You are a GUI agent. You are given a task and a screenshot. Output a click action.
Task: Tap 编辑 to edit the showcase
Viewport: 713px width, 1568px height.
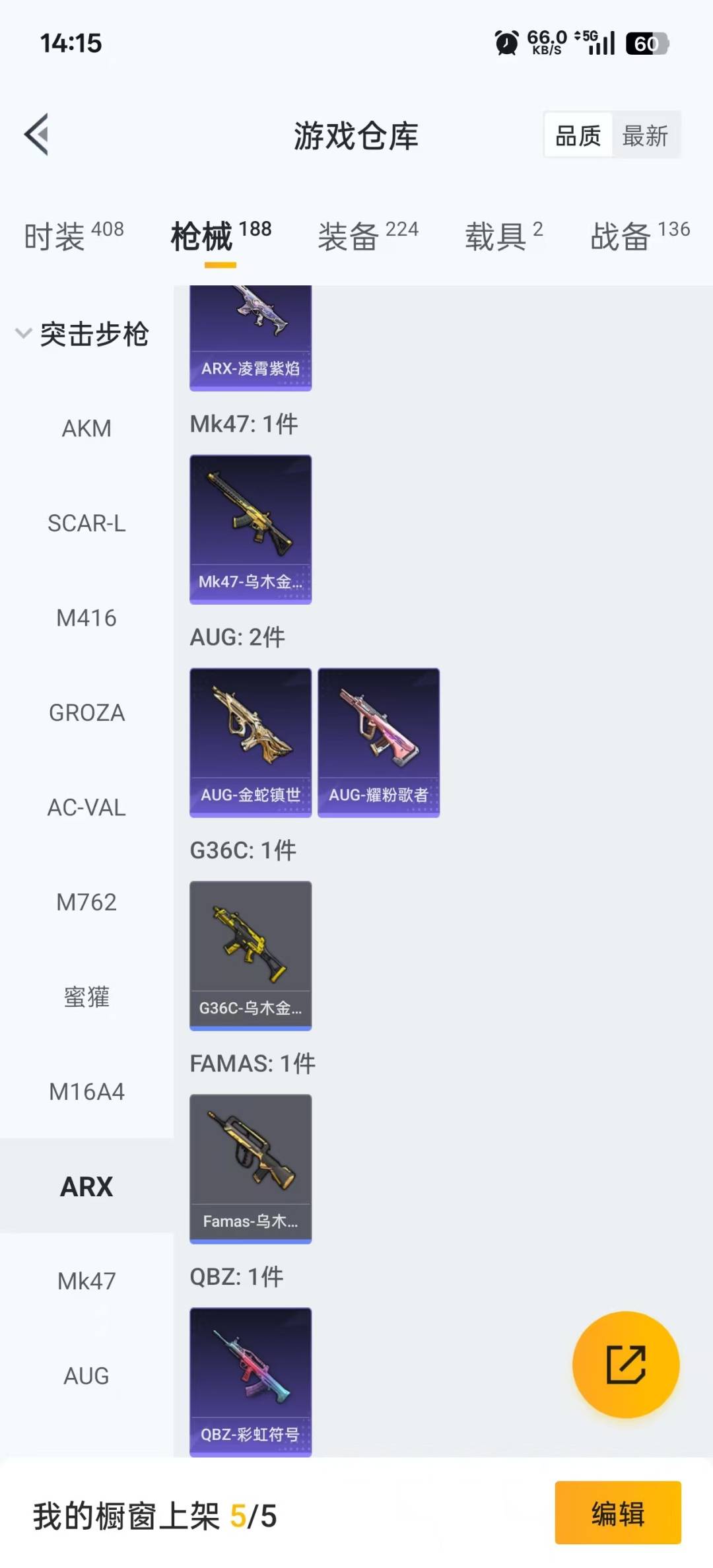pyautogui.click(x=617, y=1513)
